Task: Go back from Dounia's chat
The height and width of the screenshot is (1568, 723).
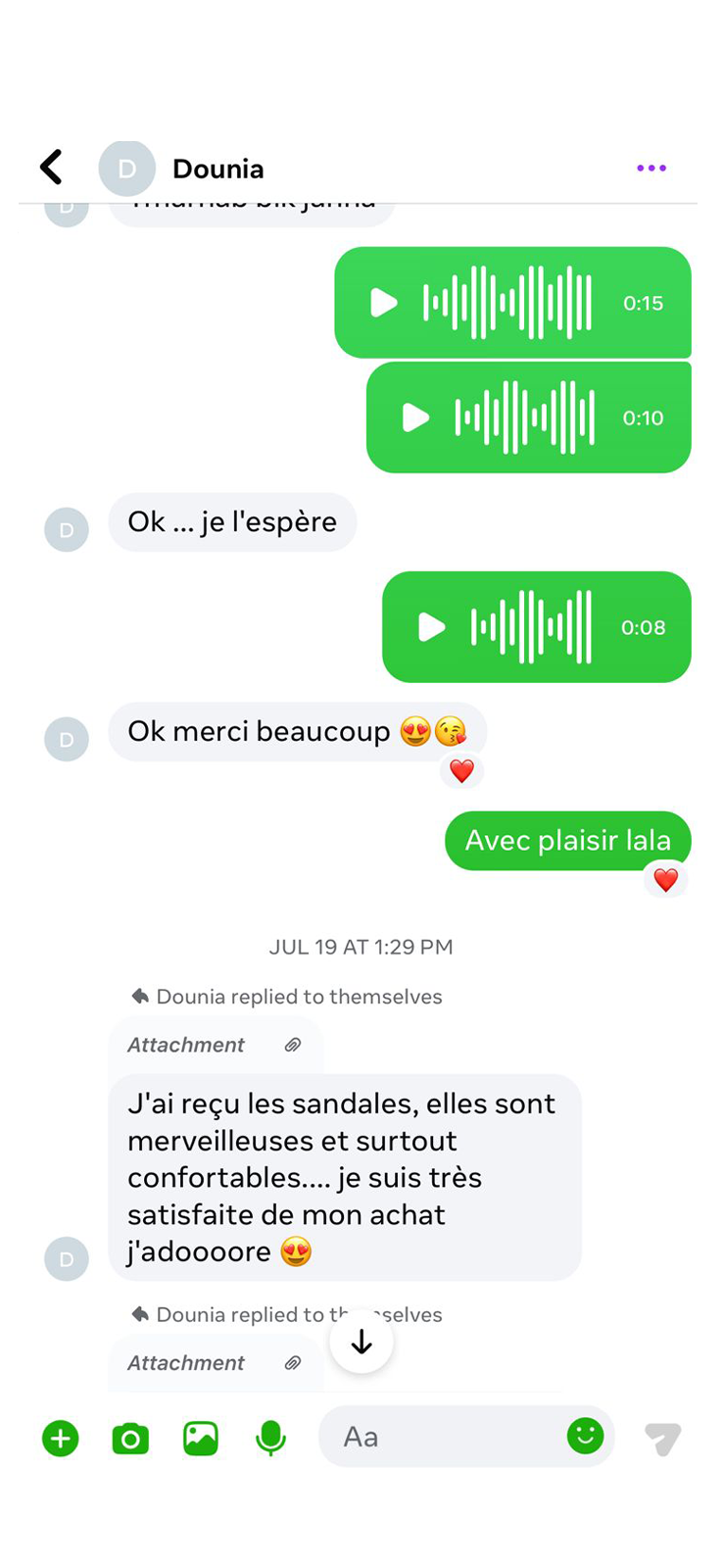Action: pos(51,168)
